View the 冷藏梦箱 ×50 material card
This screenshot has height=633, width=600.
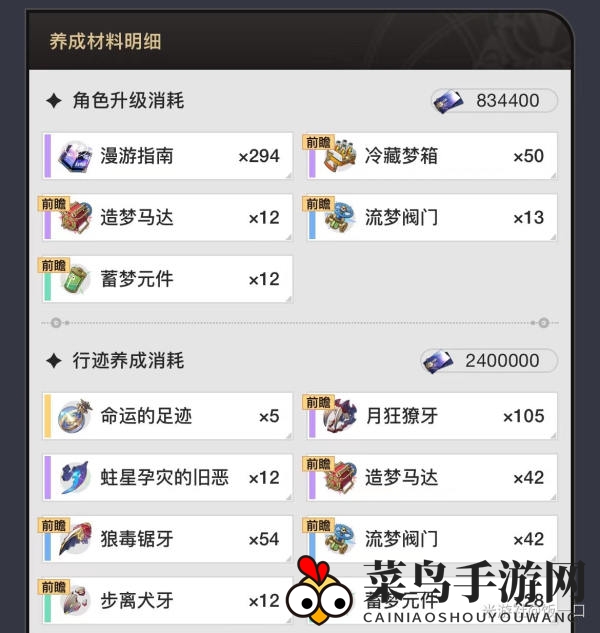coord(431,156)
